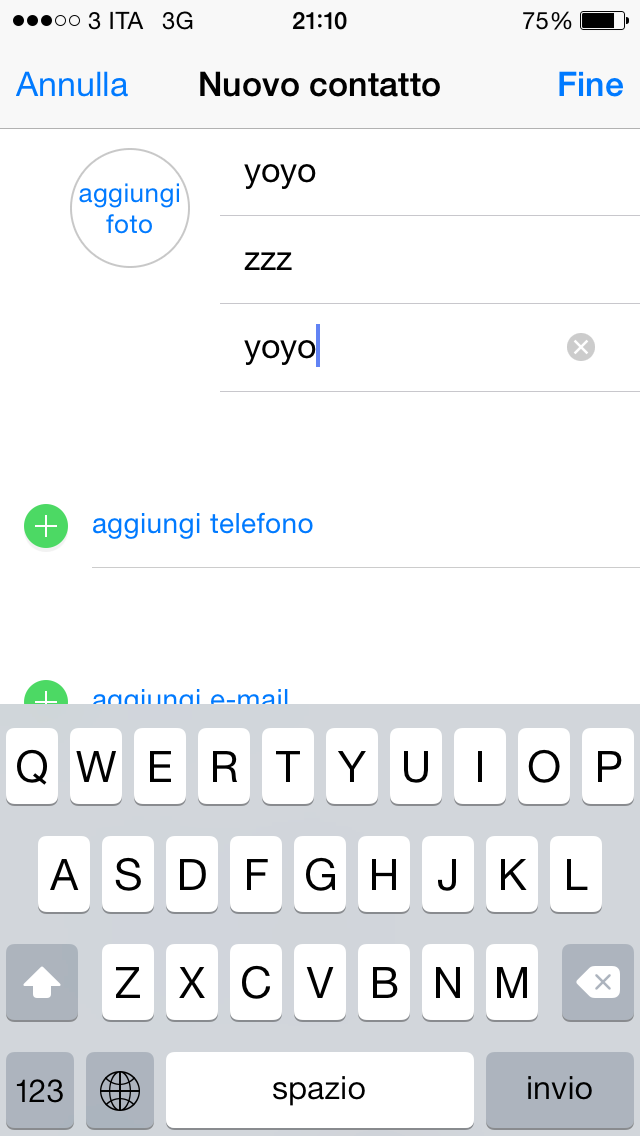
Task: Open the globe keyboard language switcher
Action: [x=120, y=1089]
